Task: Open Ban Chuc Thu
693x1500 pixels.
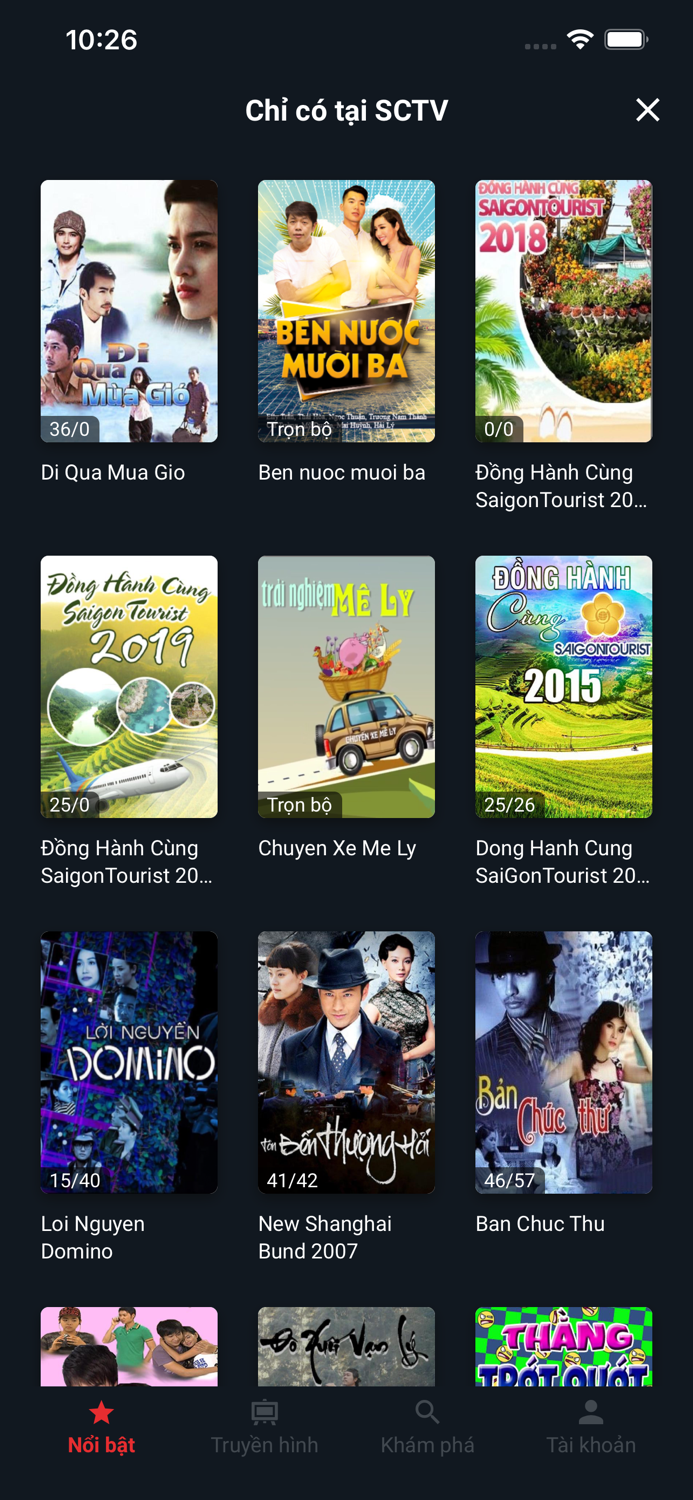Action: (564, 1062)
